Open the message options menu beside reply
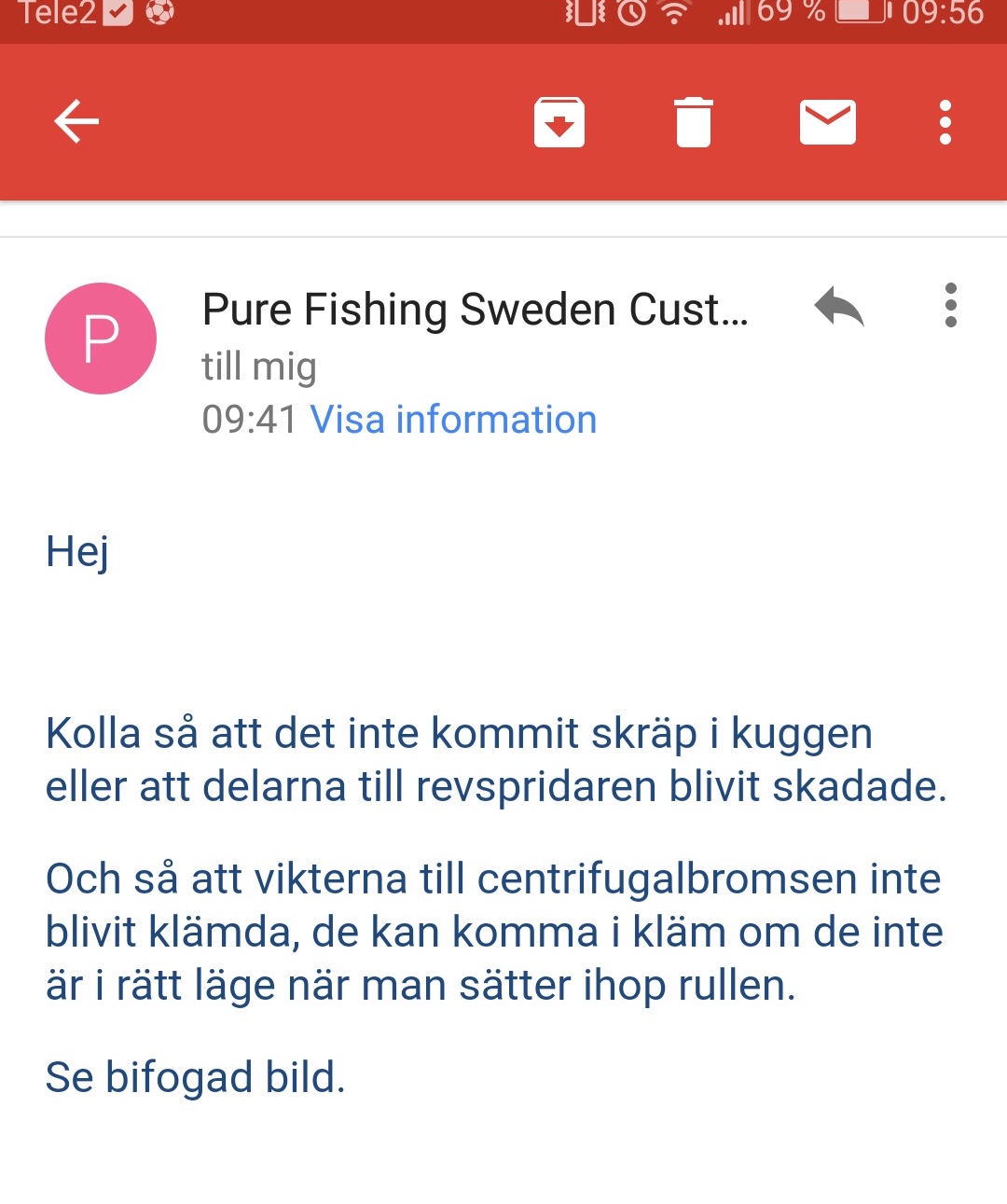Image resolution: width=1007 pixels, height=1204 pixels. click(950, 305)
